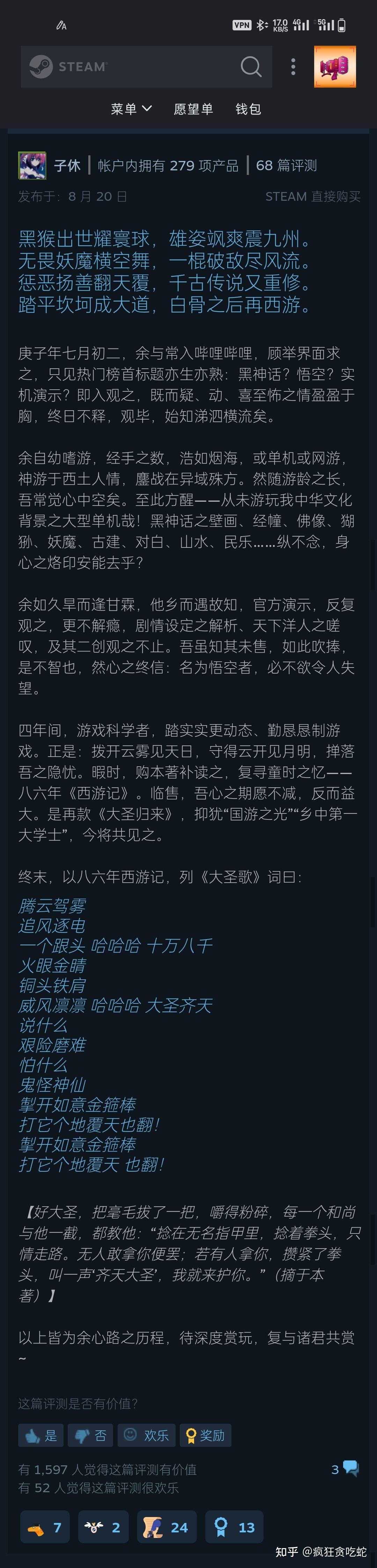The height and width of the screenshot is (1568, 377).
Task: Expand the 菜单 dropdown
Action: 131,109
